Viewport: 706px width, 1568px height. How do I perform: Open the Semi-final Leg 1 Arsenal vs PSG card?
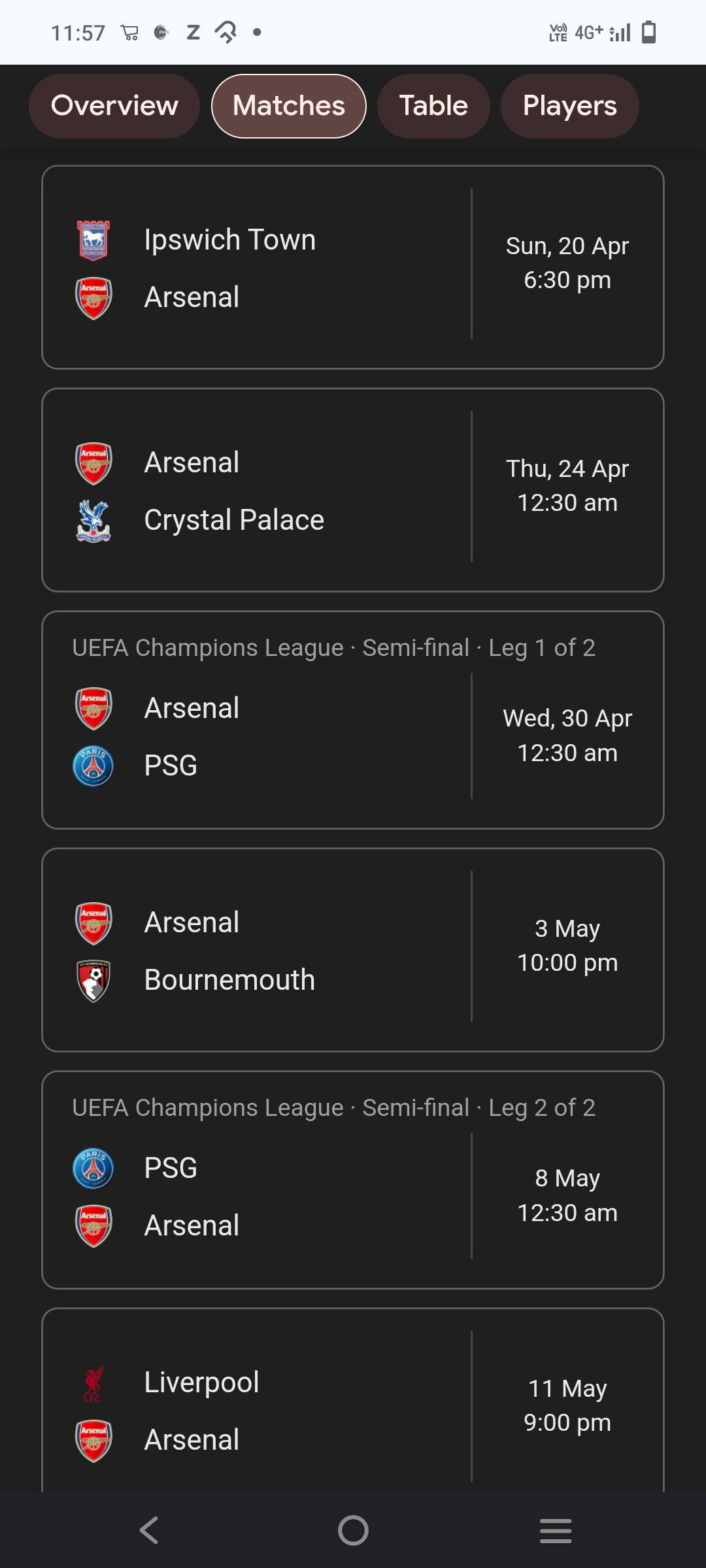[353, 720]
